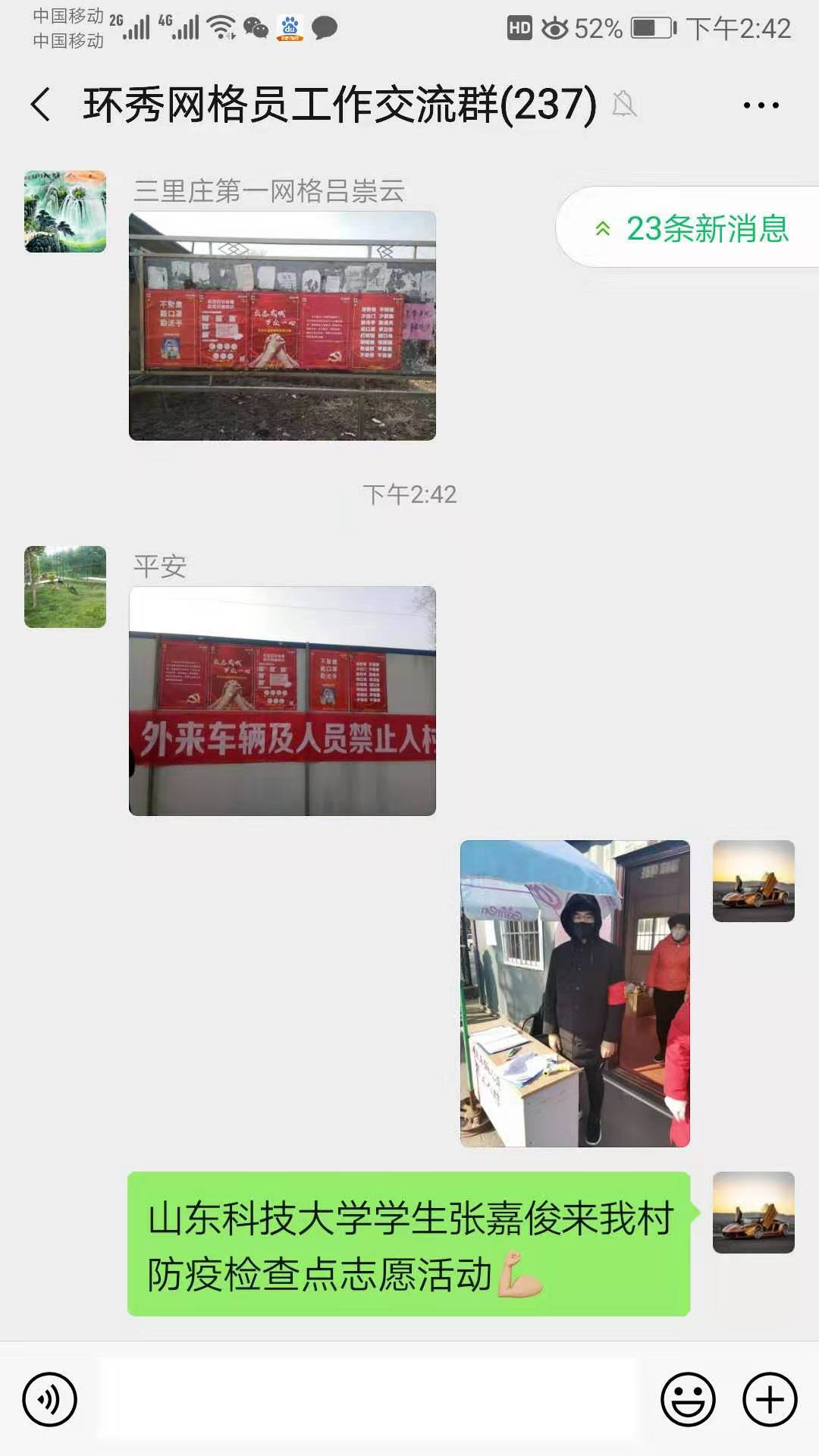819x1456 pixels.
Task: Open the group chat overflow menu
Action: pyautogui.click(x=761, y=105)
